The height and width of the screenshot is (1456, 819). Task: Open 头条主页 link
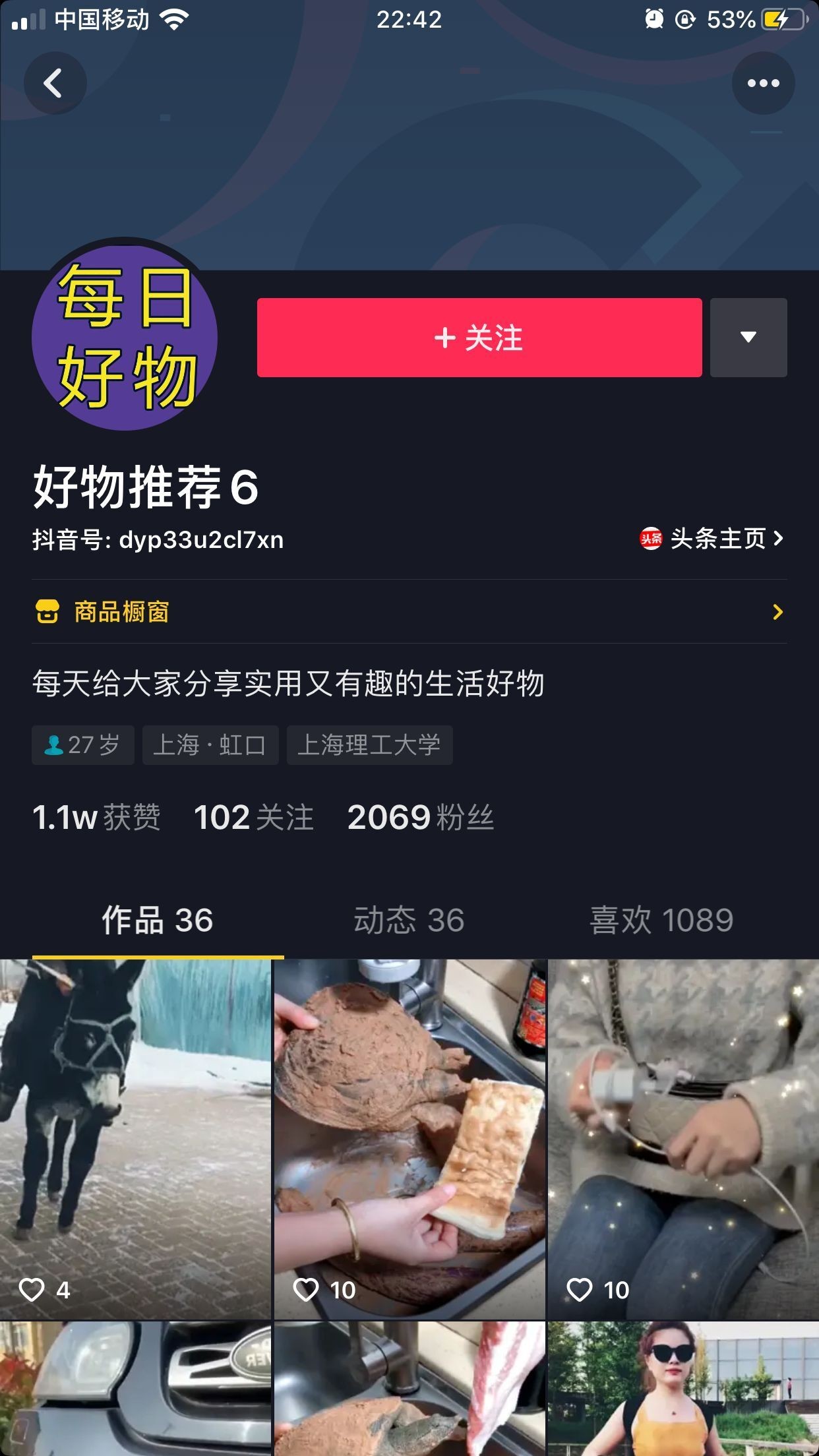click(x=713, y=539)
